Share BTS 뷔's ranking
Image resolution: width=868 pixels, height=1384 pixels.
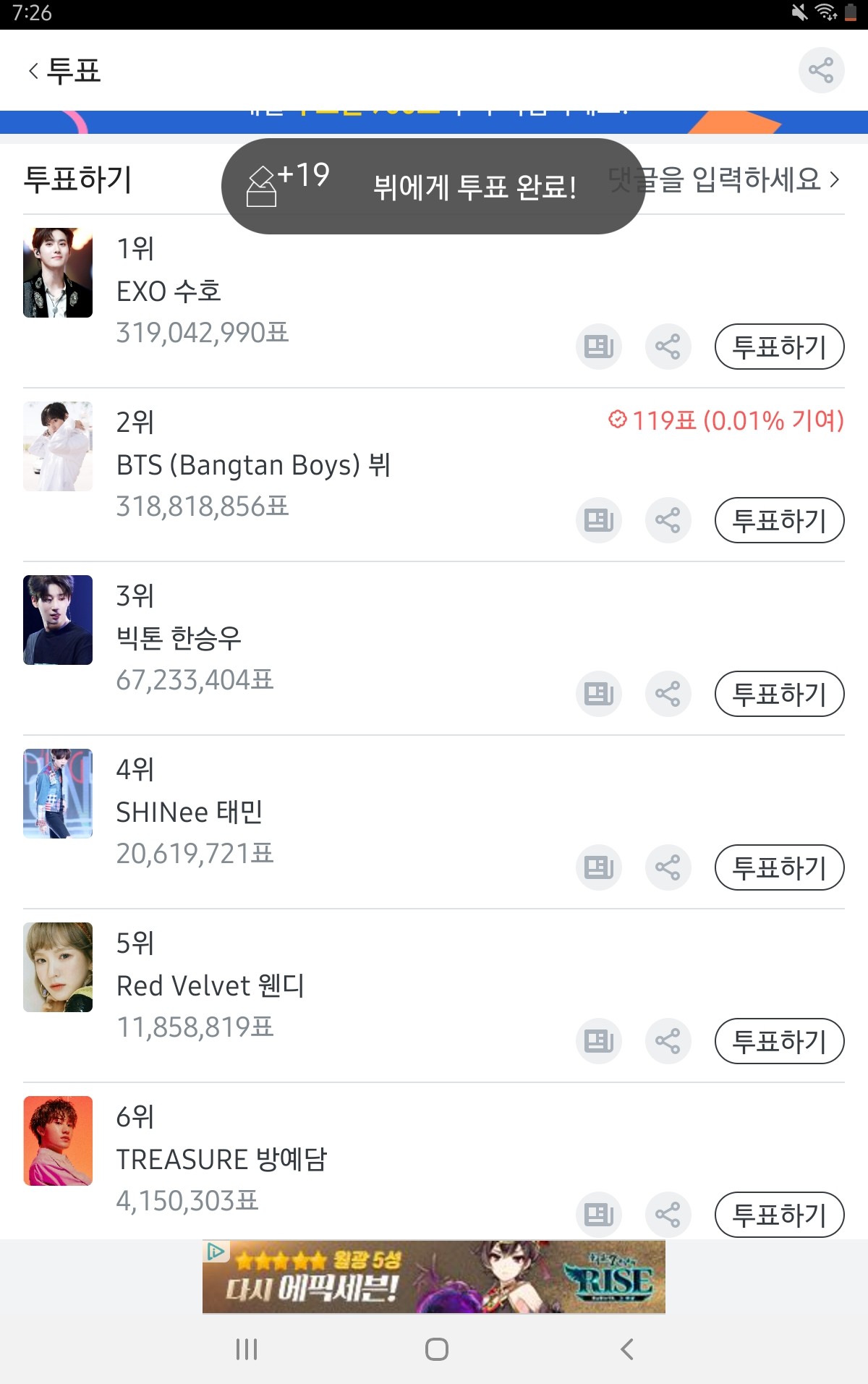coord(668,520)
